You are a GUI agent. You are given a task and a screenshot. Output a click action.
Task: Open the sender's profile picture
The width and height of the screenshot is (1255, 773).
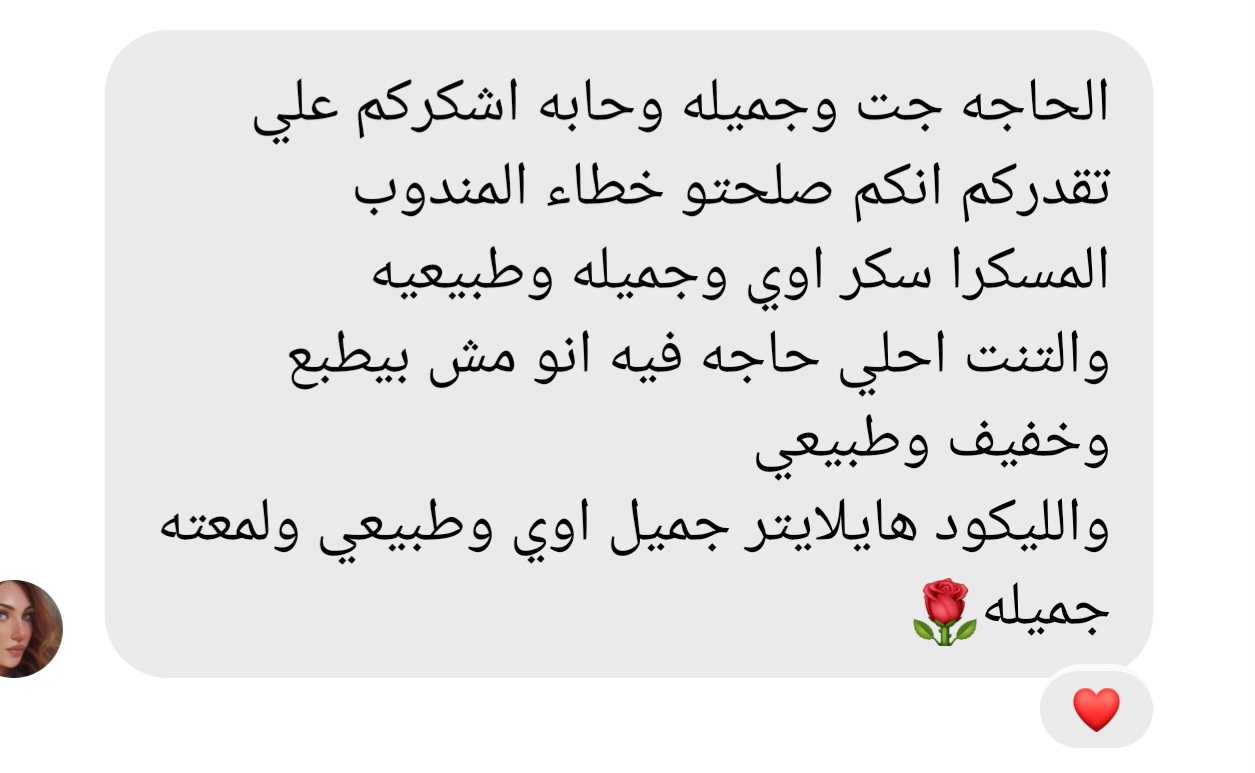[30, 628]
